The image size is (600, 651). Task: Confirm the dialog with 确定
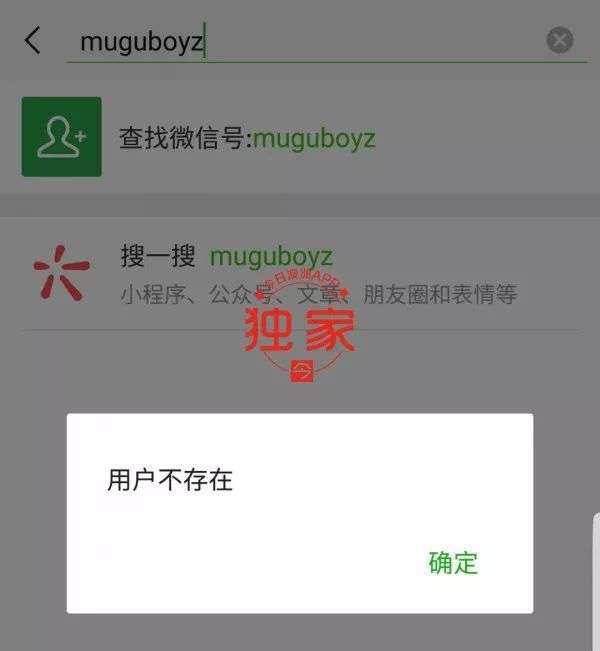[453, 562]
